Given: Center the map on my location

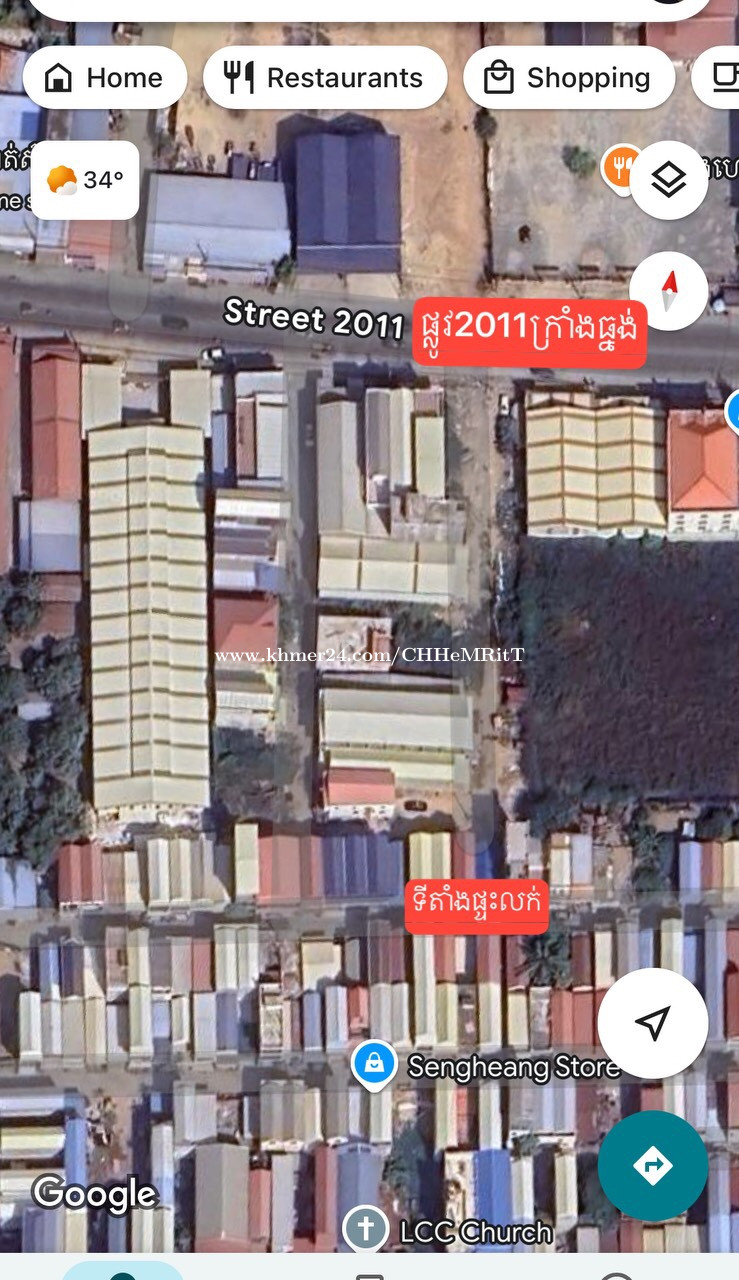Looking at the screenshot, I should coord(653,1023).
